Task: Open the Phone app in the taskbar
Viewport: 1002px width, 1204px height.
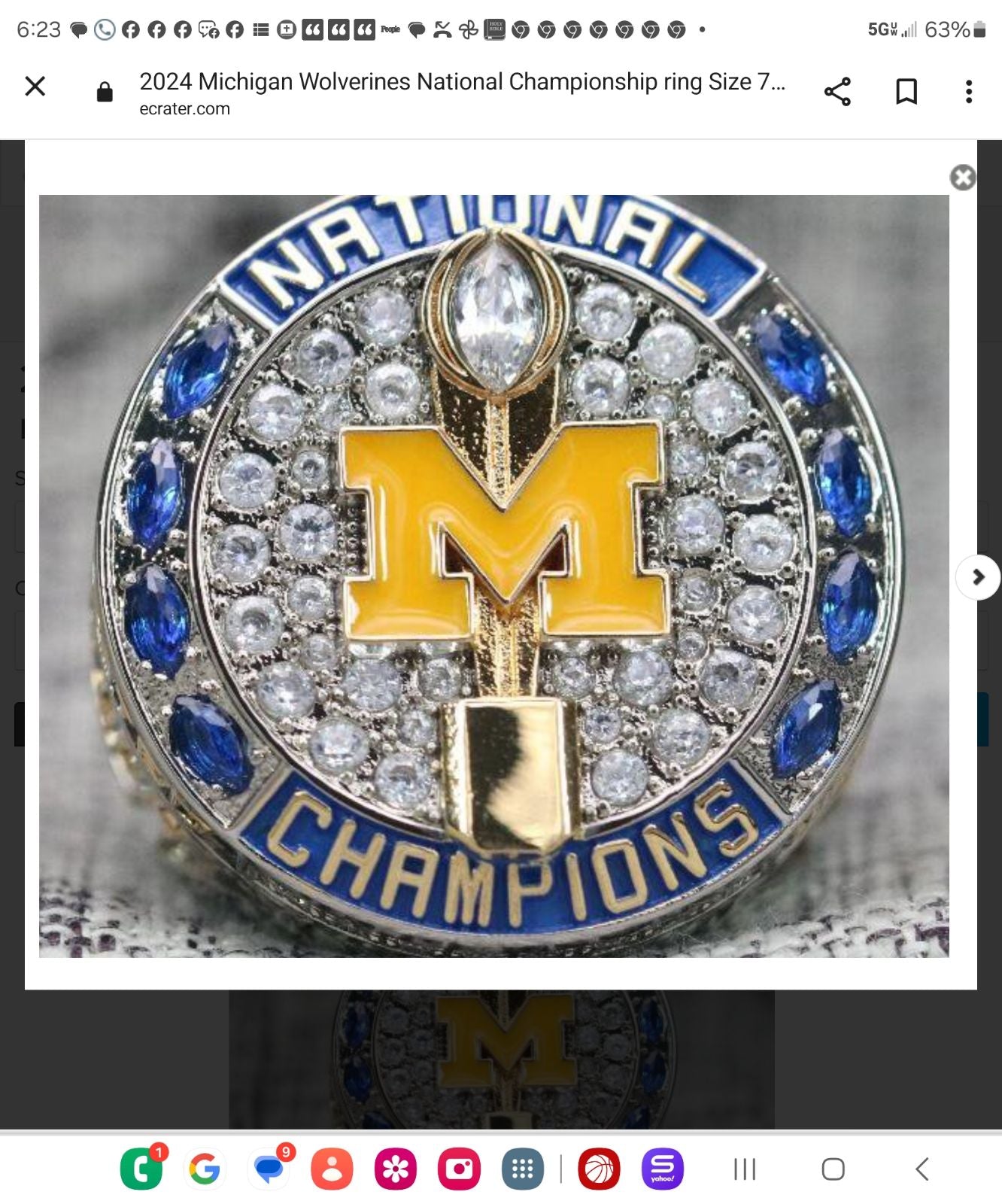Action: [141, 1169]
